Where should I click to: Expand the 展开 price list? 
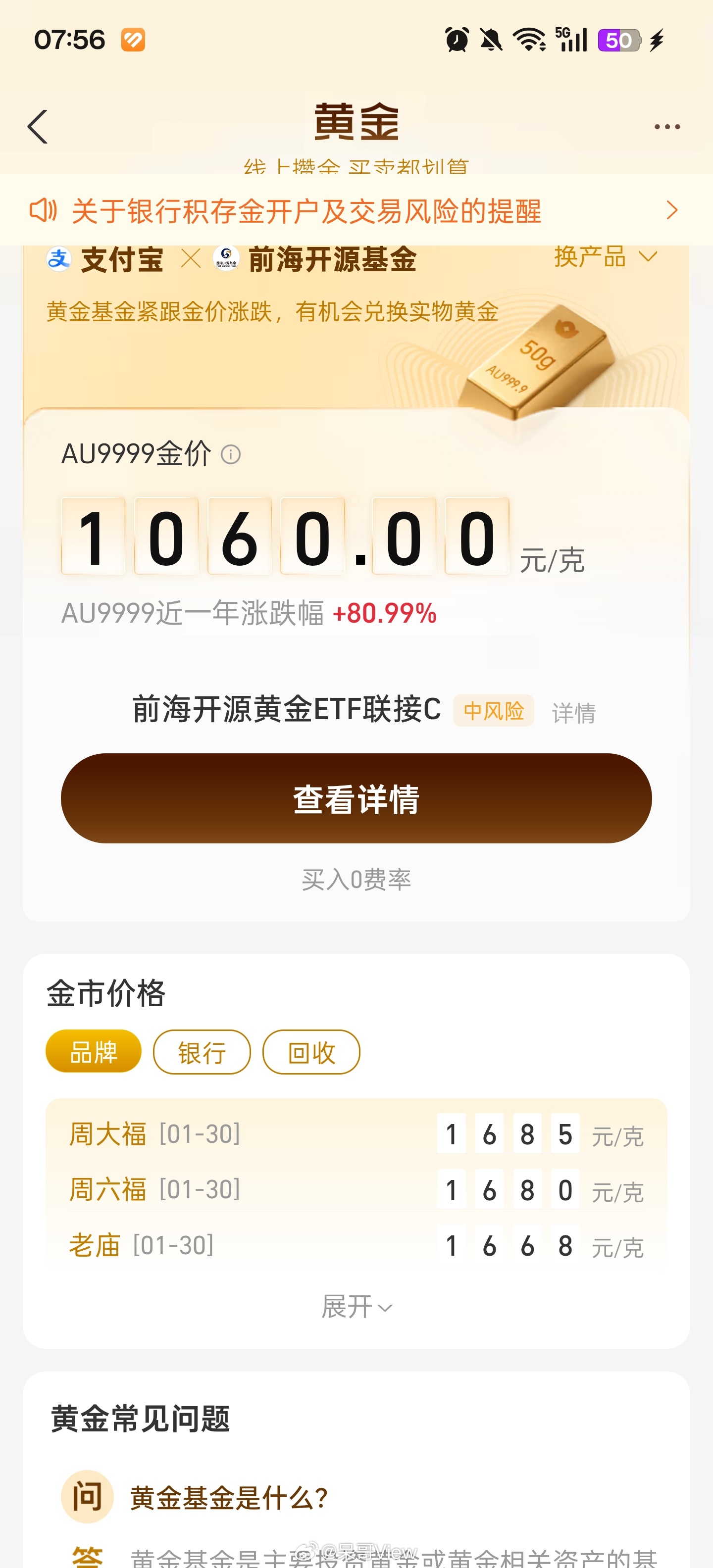(x=356, y=1306)
